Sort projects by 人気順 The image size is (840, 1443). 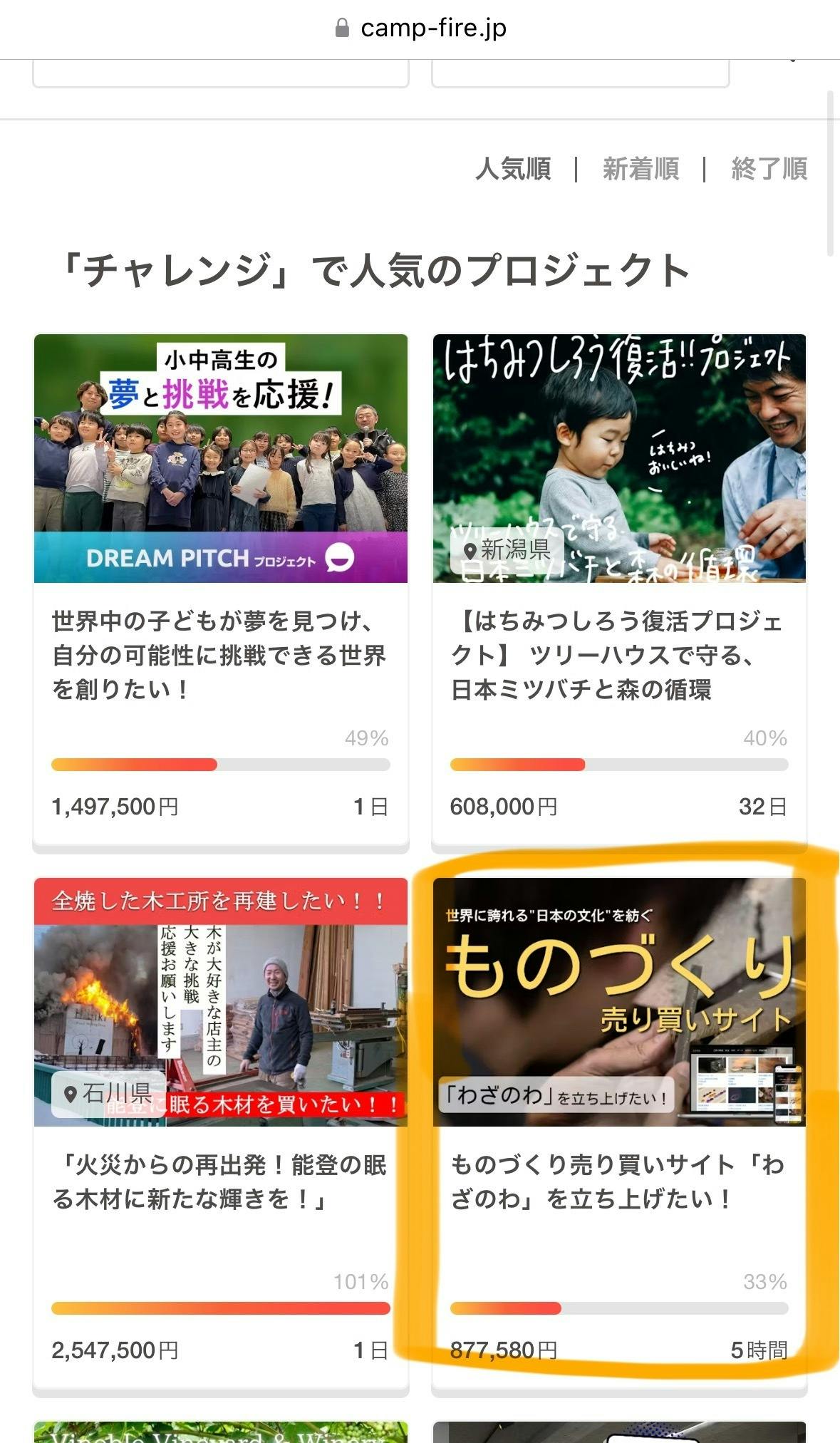pos(513,170)
